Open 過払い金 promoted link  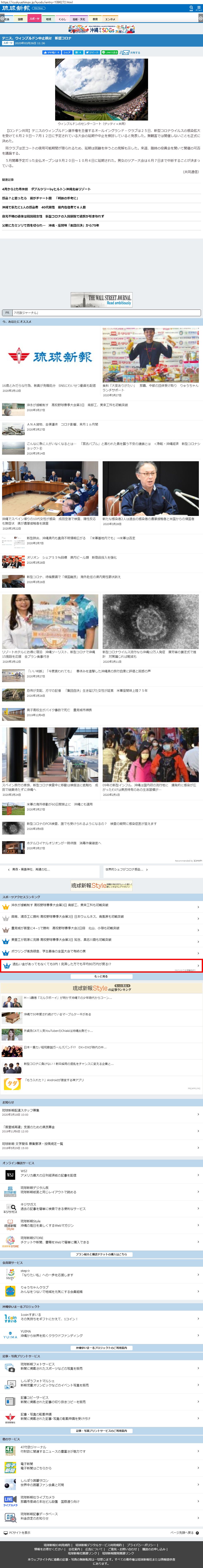coord(61,964)
